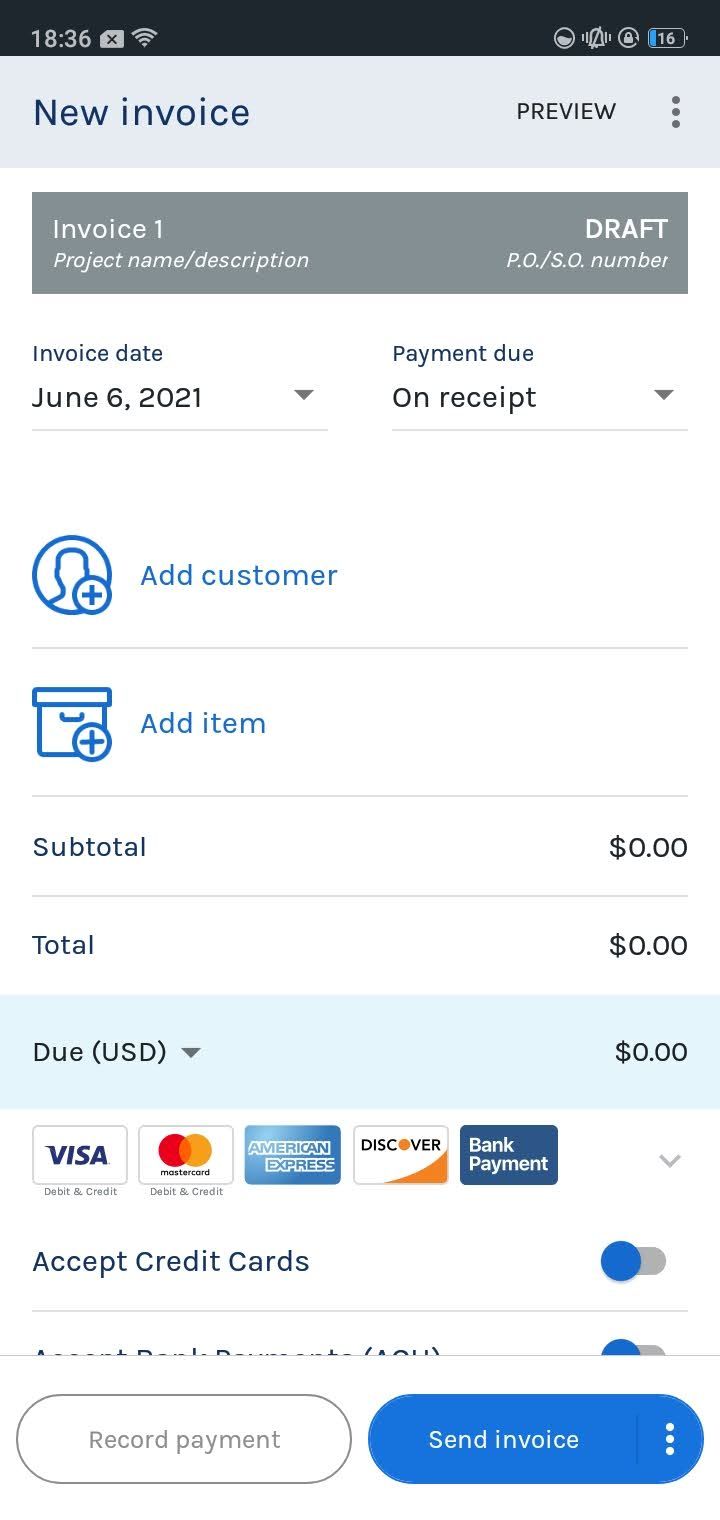Add a customer to the invoice

(238, 575)
